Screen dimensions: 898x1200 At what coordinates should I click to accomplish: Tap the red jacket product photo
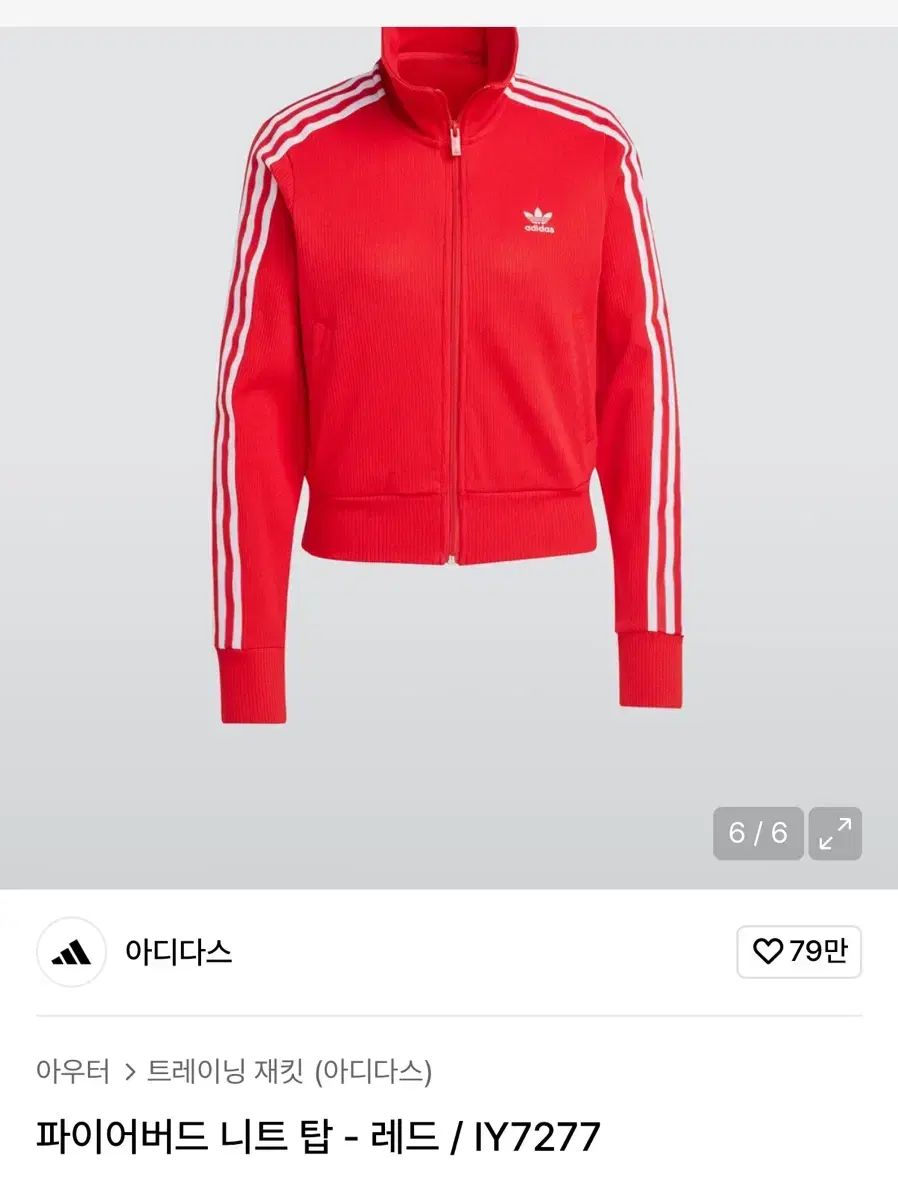pos(449,400)
